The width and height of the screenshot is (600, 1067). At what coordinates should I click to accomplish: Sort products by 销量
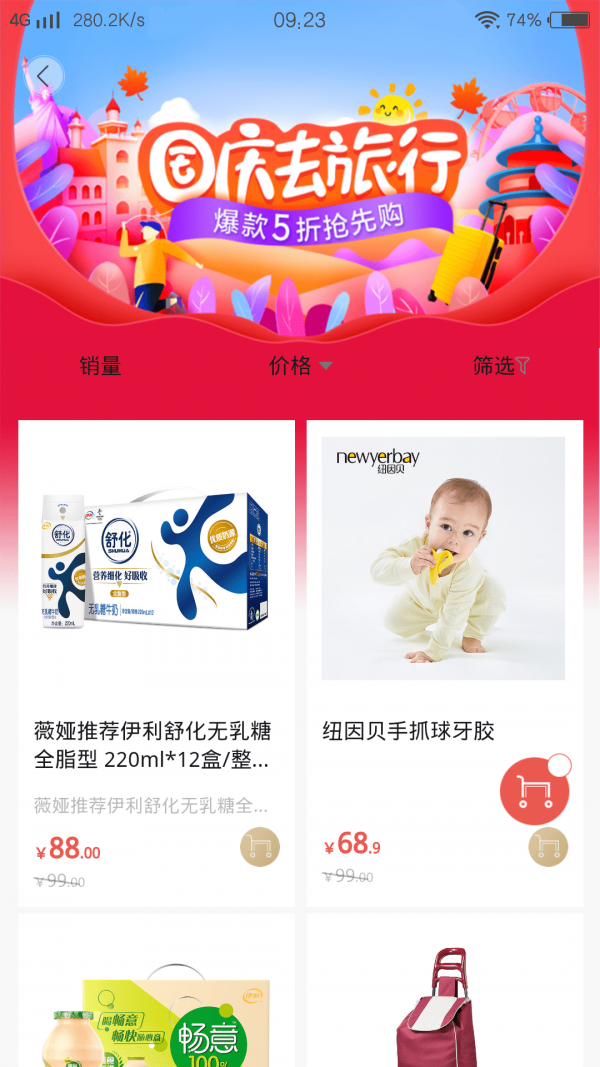pos(100,366)
